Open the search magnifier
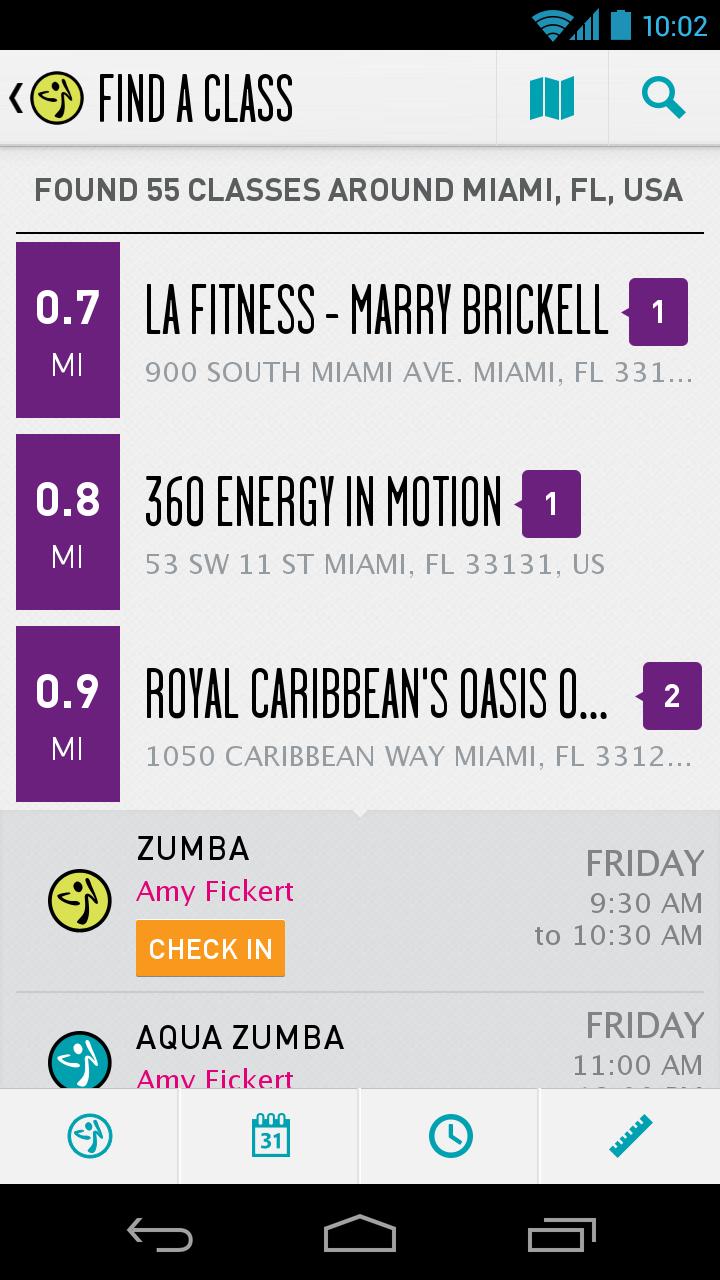This screenshot has width=720, height=1280. 664,98
